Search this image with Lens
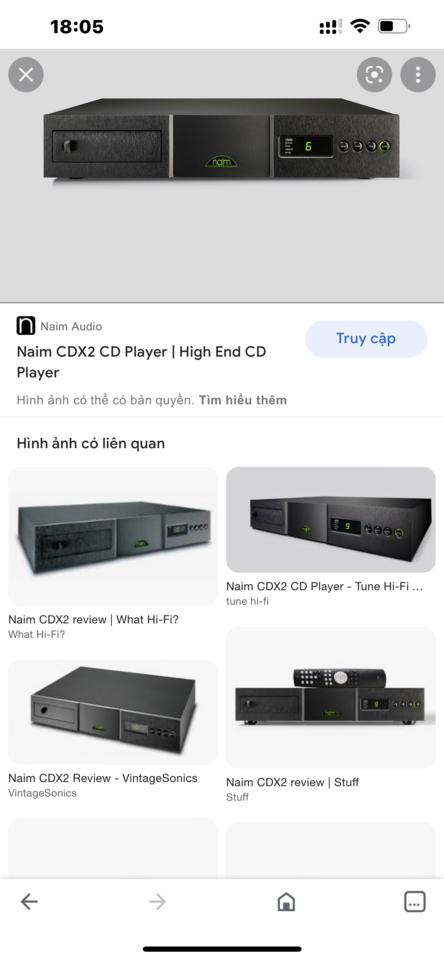Viewport: 444px width, 960px height. 374,75
